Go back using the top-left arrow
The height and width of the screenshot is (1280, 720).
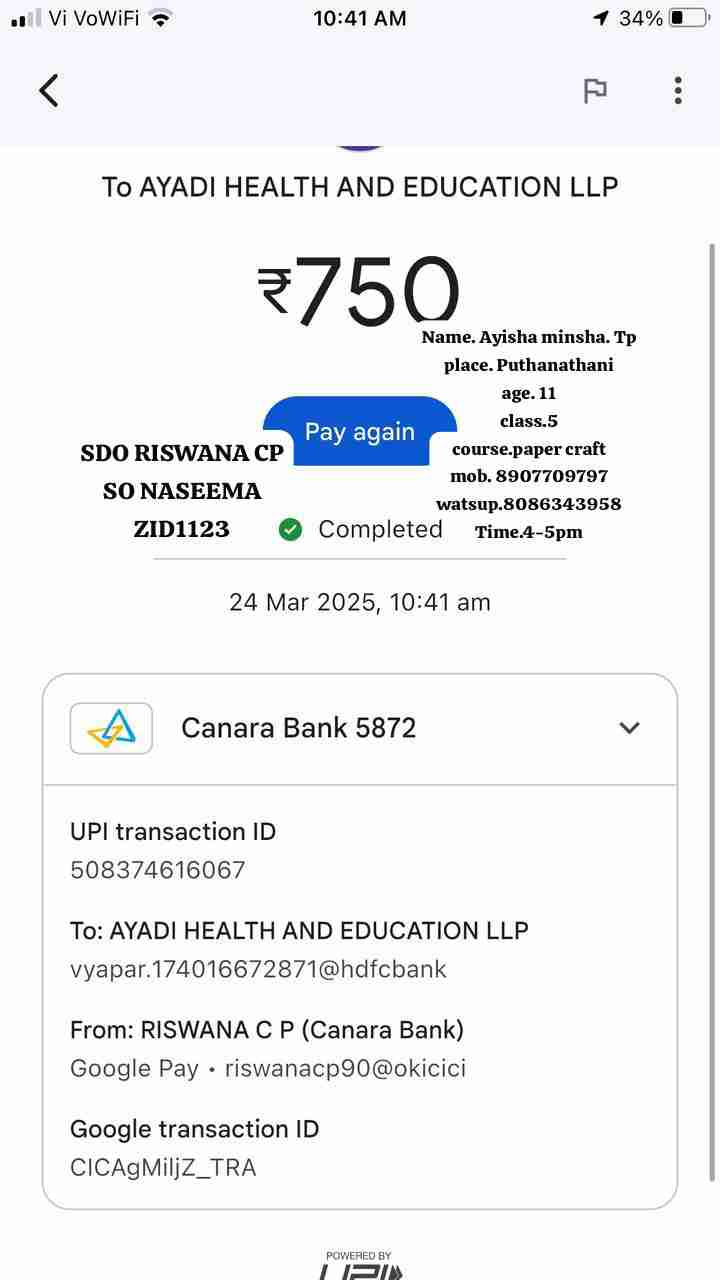coord(49,91)
